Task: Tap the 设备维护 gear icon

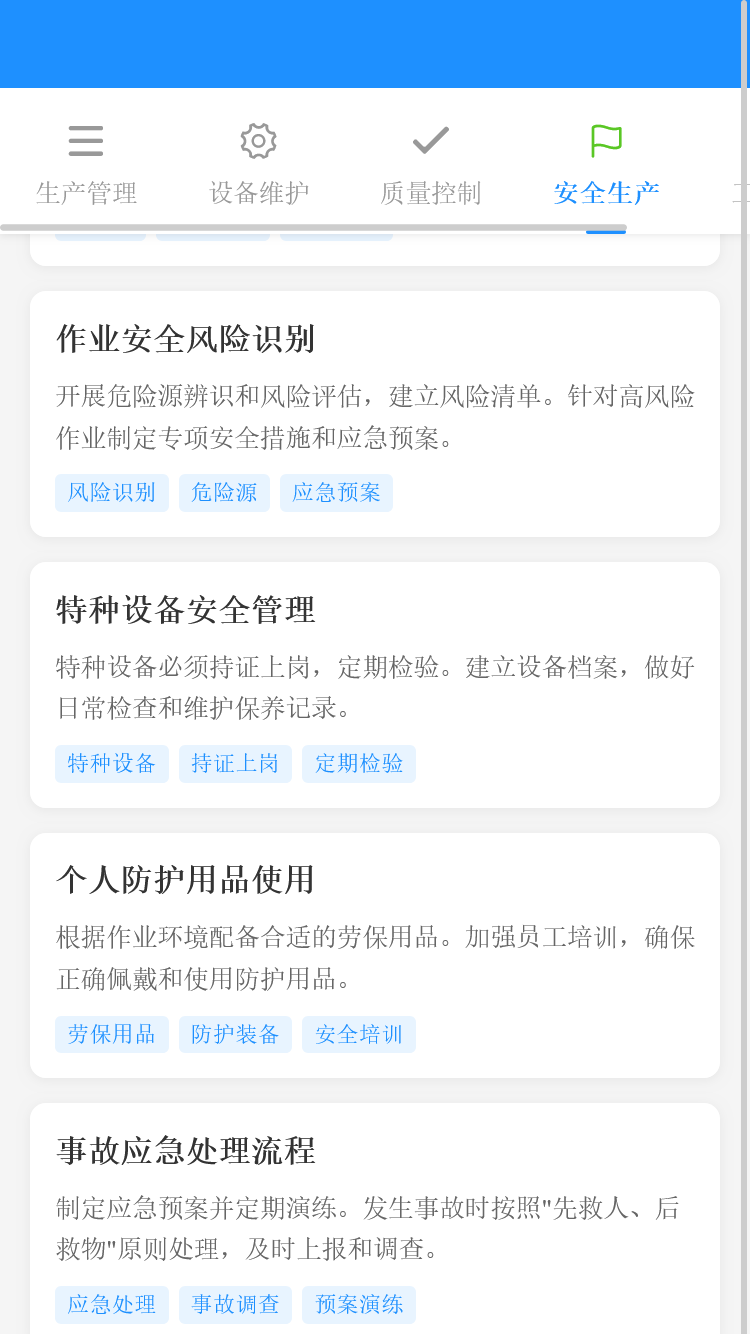Action: tap(258, 140)
